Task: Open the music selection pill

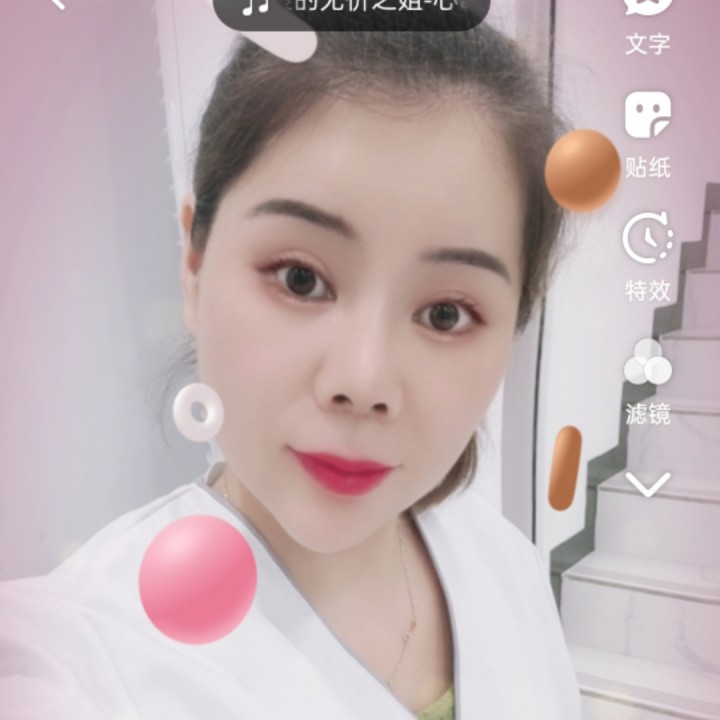Action: click(x=350, y=8)
